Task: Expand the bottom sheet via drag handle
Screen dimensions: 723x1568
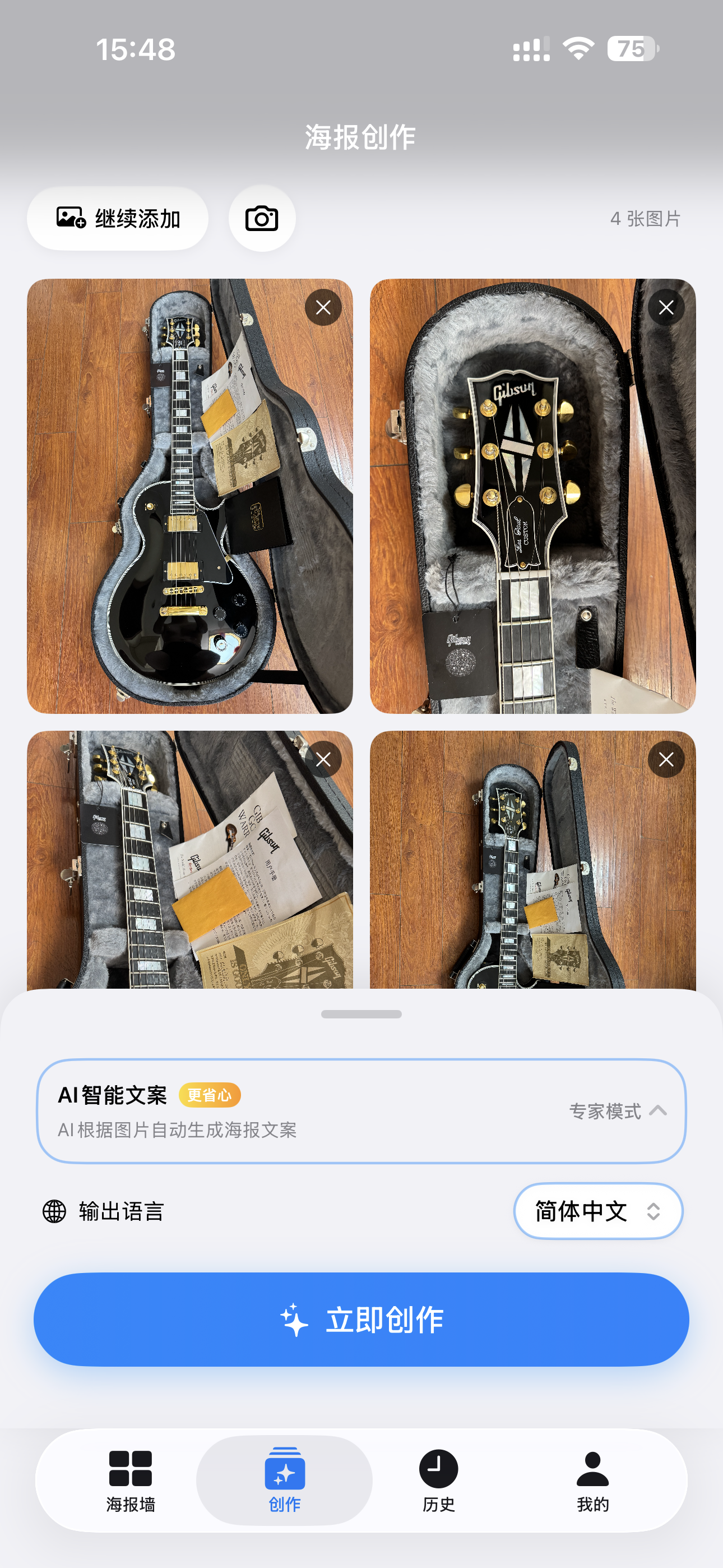Action: click(361, 1014)
